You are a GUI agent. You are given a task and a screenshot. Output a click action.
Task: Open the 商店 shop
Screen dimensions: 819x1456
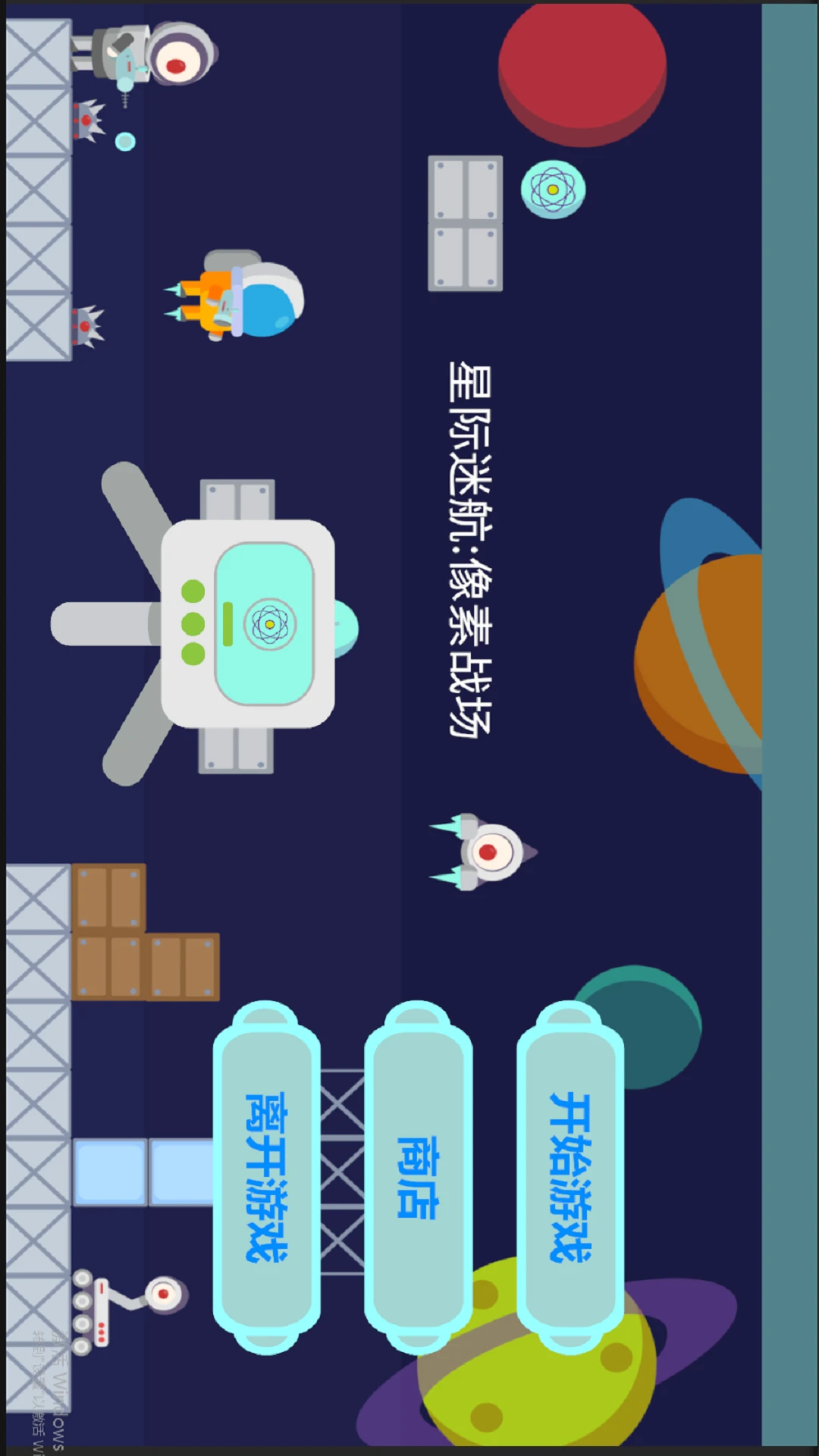click(x=418, y=1177)
